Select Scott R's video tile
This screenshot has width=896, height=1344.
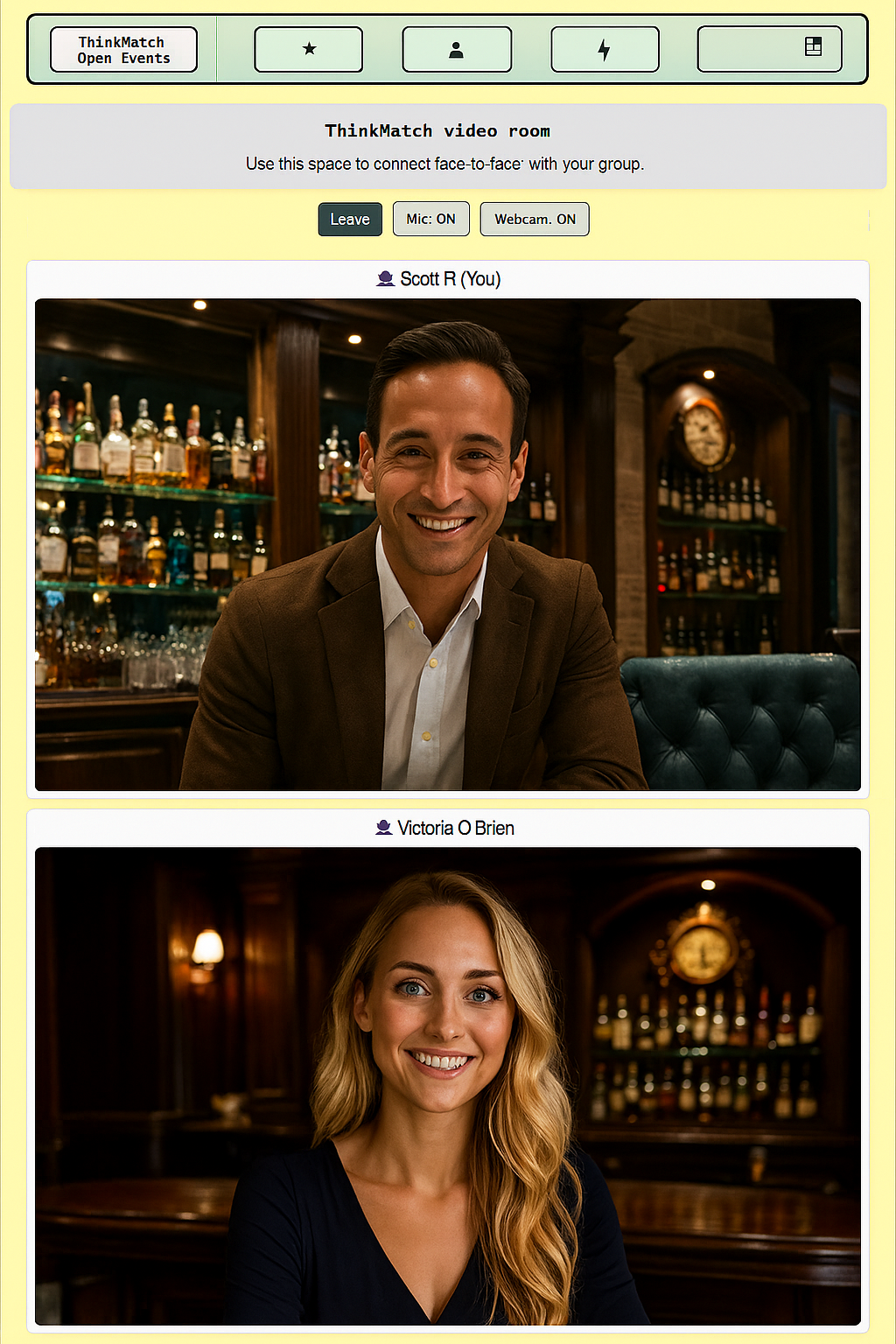click(447, 544)
